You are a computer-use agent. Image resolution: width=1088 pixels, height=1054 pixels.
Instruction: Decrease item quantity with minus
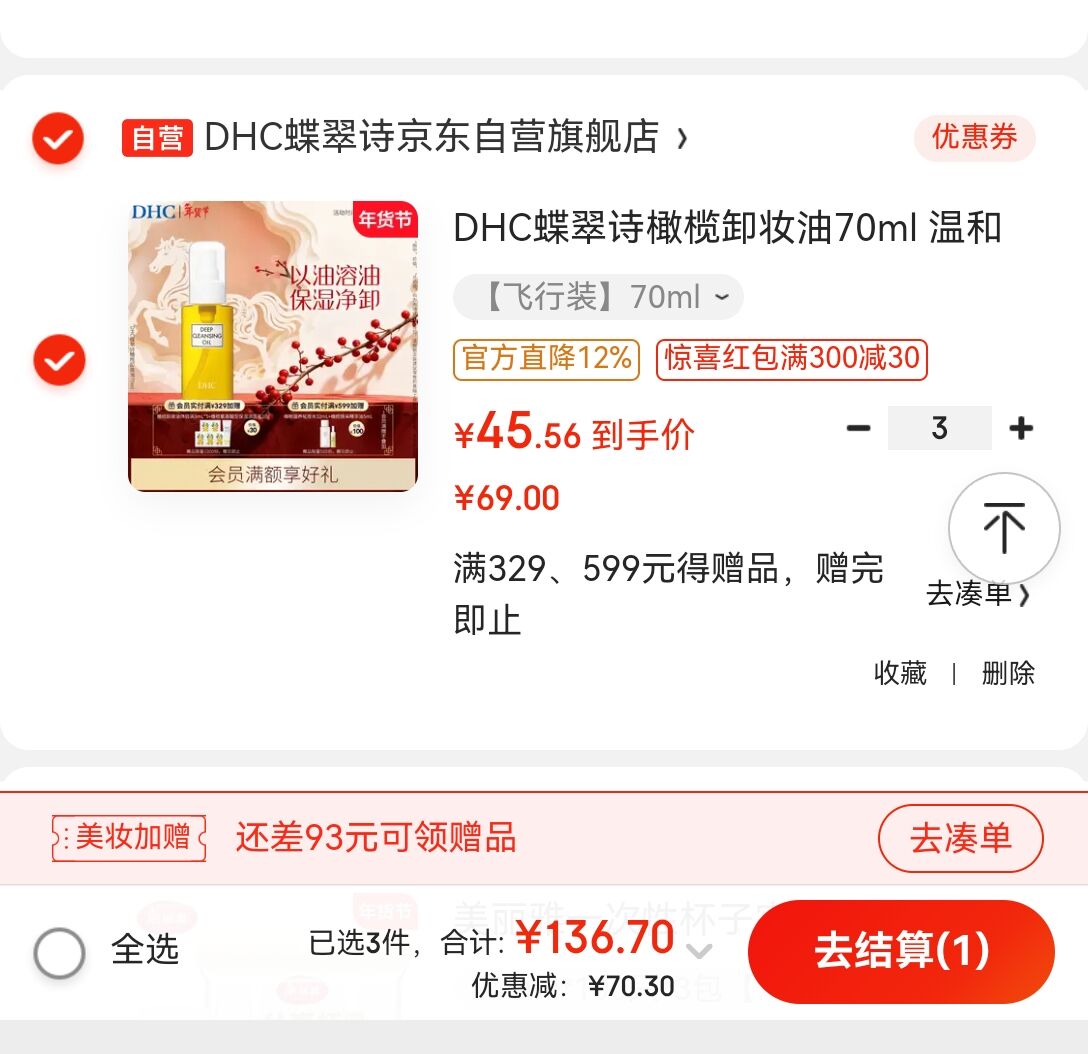click(x=858, y=428)
